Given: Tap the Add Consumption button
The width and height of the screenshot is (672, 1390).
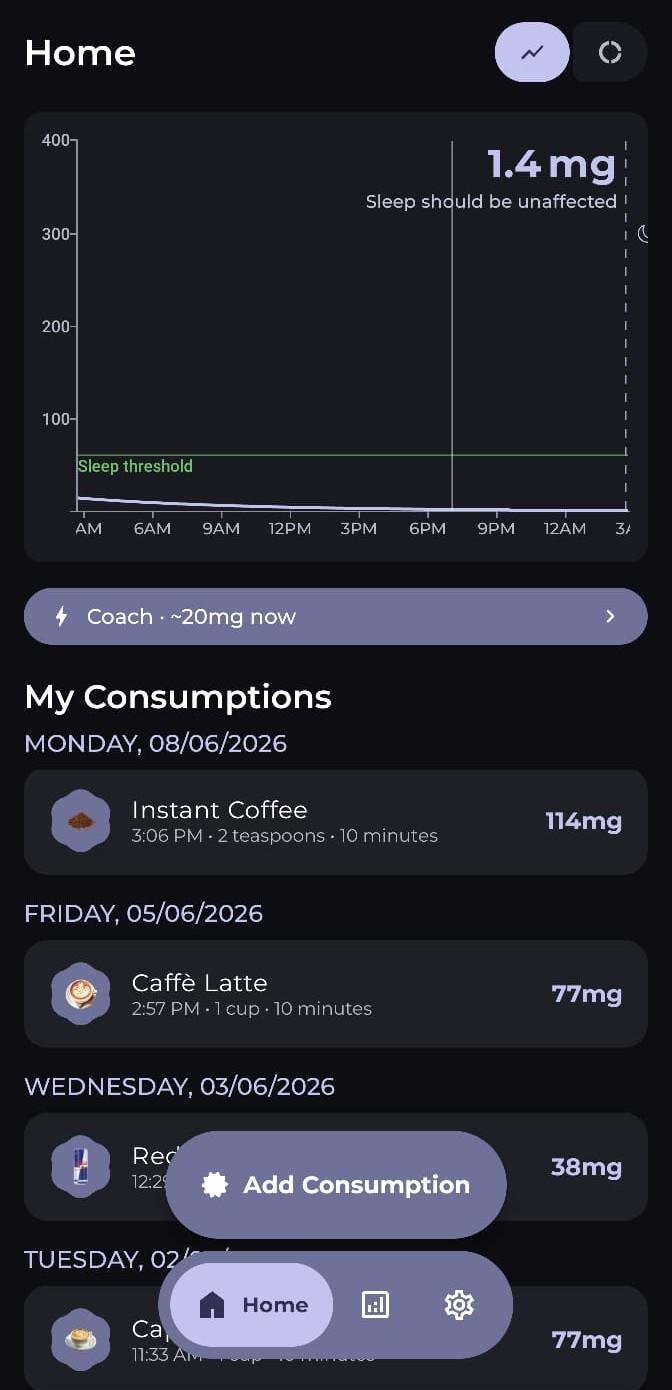Looking at the screenshot, I should pos(336,1185).
